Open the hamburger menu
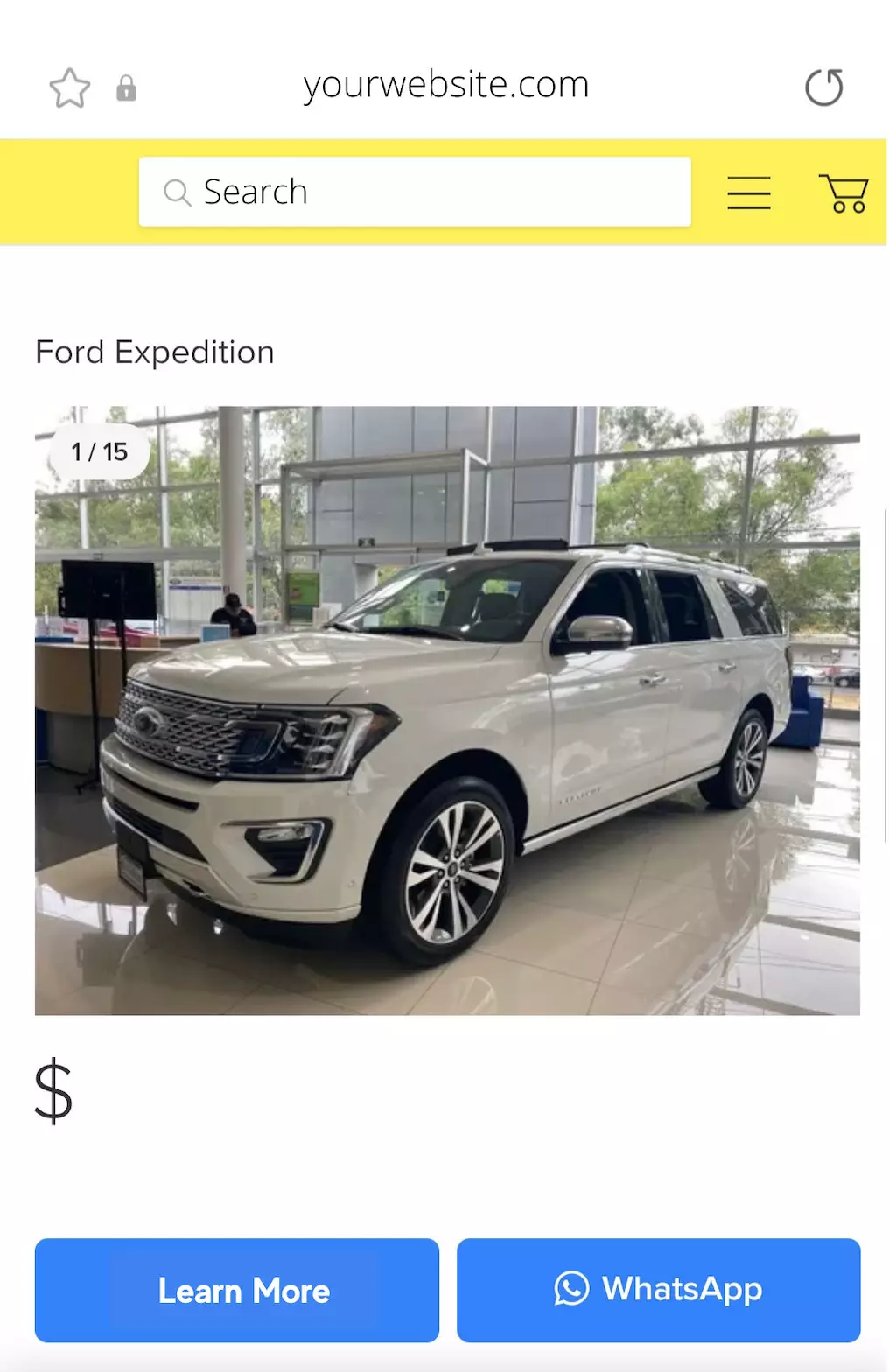The height and width of the screenshot is (1372, 889). 749,192
